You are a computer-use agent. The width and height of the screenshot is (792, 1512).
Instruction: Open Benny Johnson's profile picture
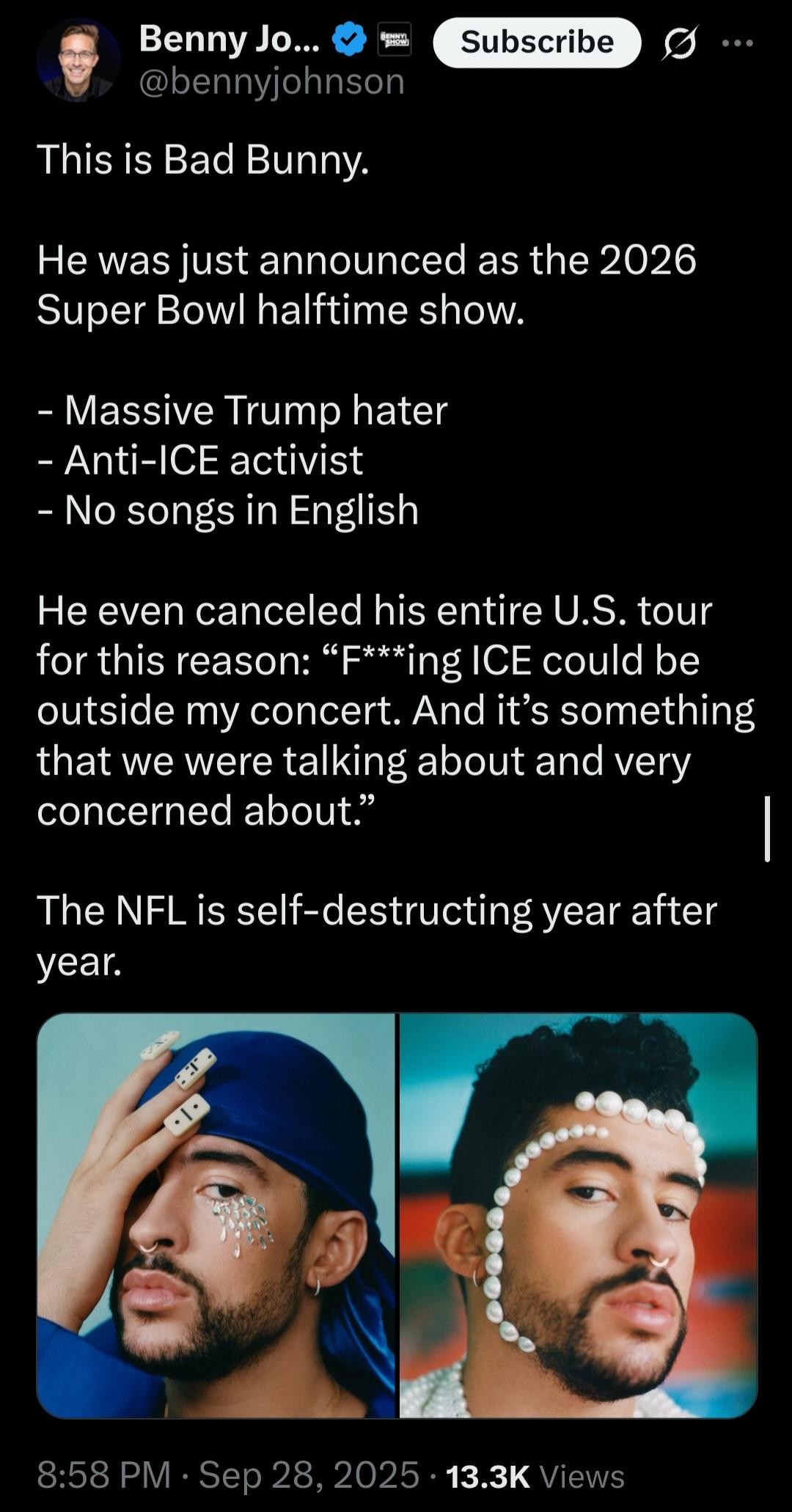click(78, 59)
